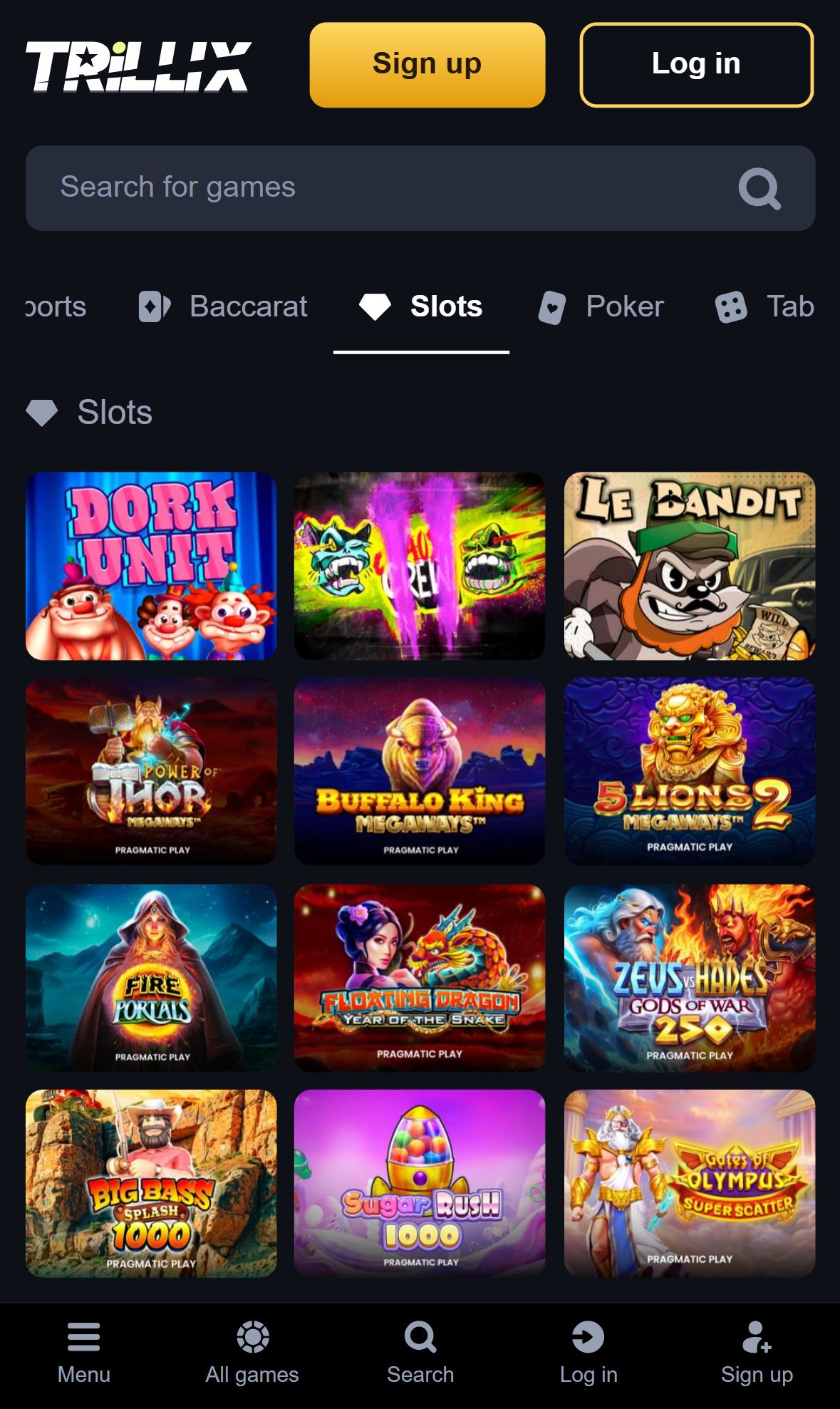Launch Sugar Rush 1000 game
840x1409 pixels.
420,1183
